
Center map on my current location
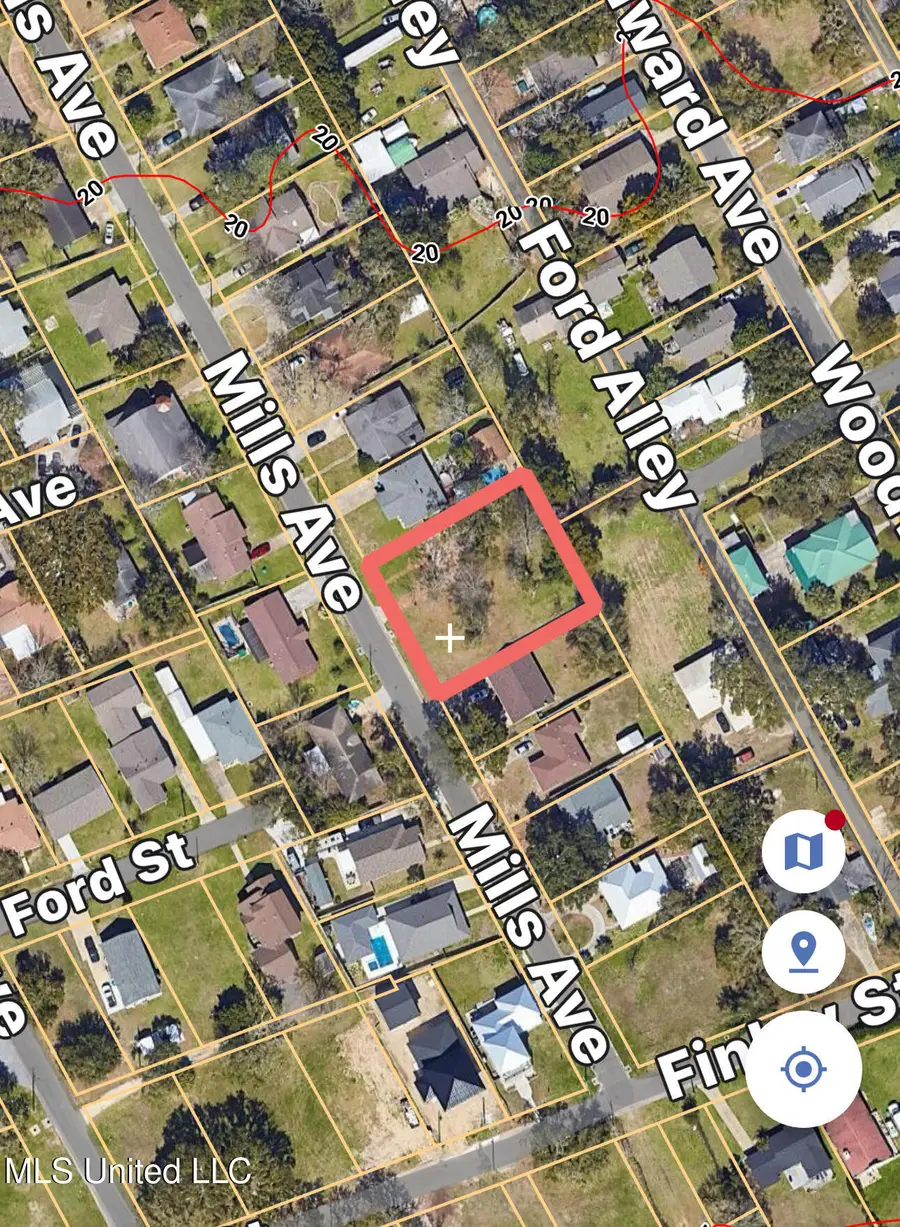(803, 1069)
